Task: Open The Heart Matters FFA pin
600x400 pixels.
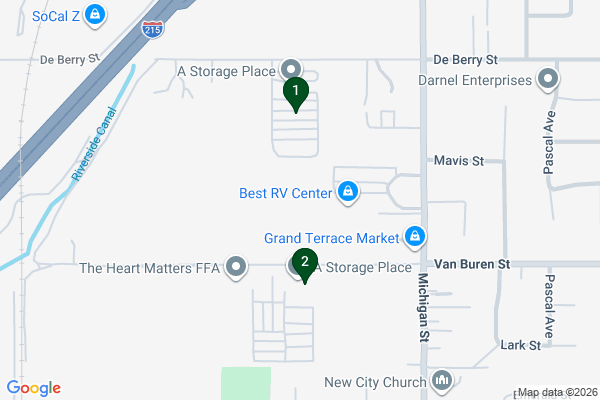Action: click(237, 267)
